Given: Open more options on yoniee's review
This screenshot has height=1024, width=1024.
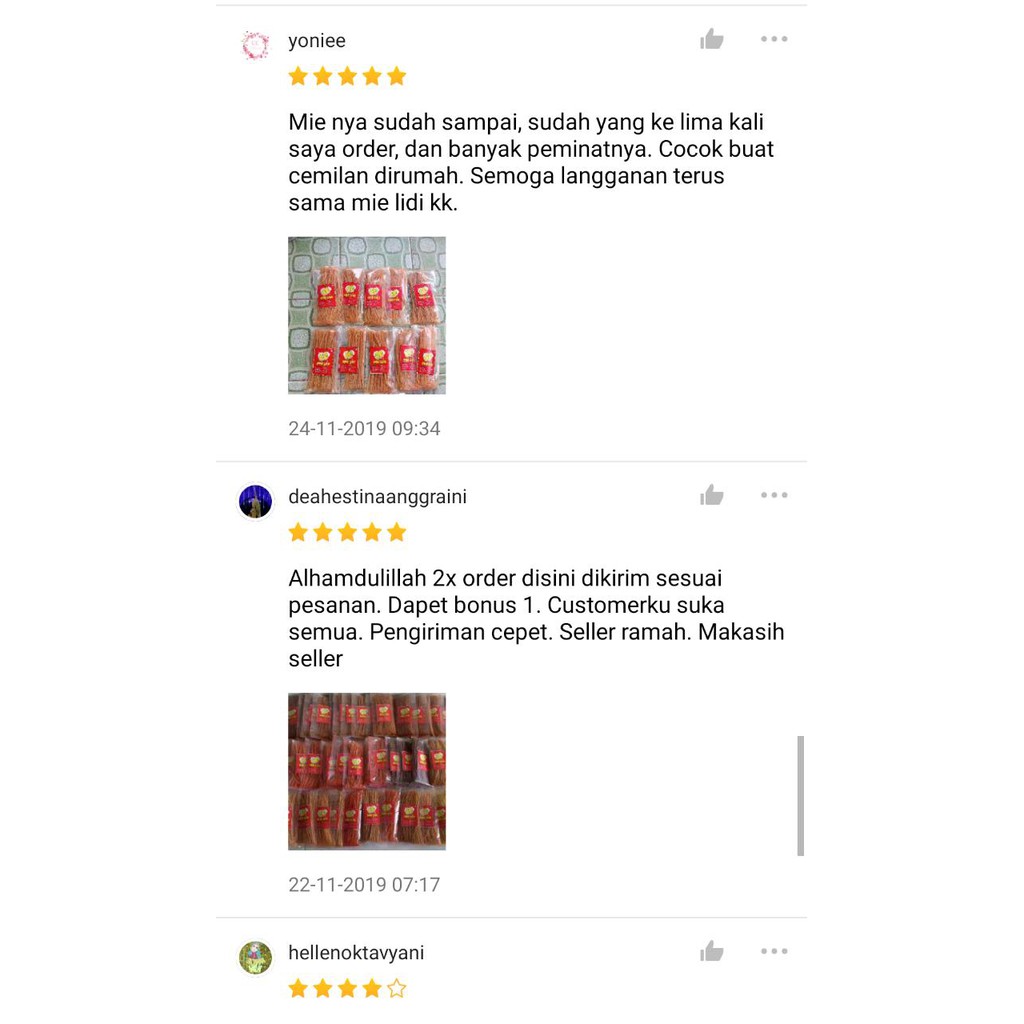Looking at the screenshot, I should (773, 40).
